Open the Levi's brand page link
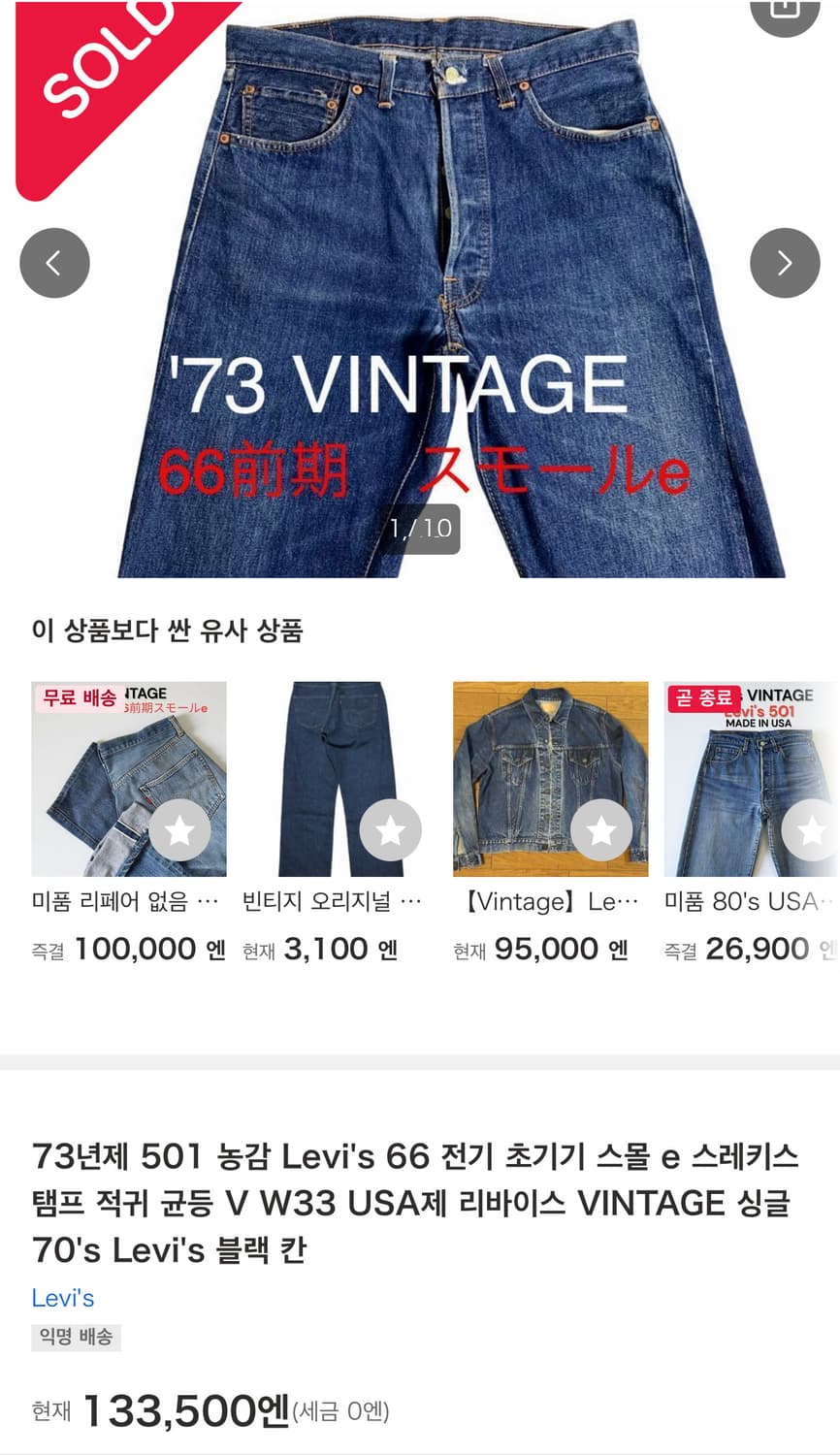The image size is (840, 1455). pos(62,1298)
